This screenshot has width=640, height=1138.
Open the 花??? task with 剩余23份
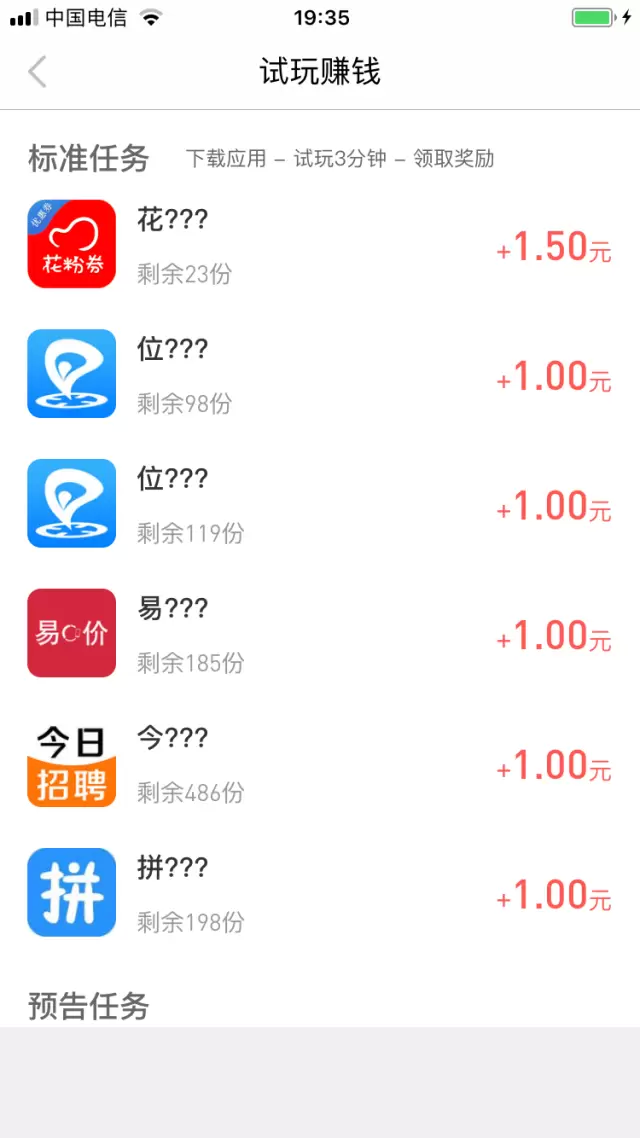pyautogui.click(x=320, y=245)
